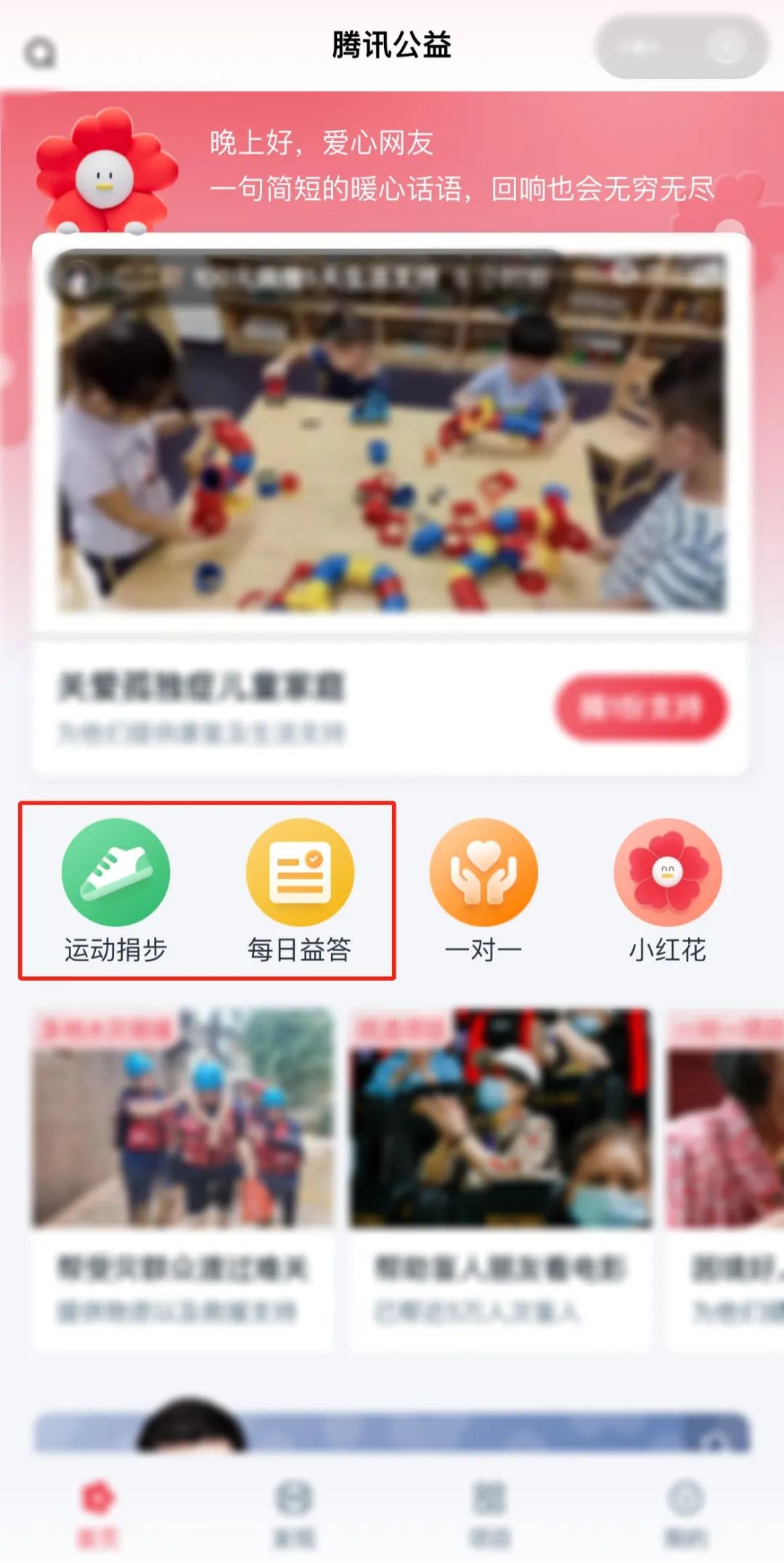Open the 每日益答 daily quiz
The image size is (784, 1563).
point(300,890)
